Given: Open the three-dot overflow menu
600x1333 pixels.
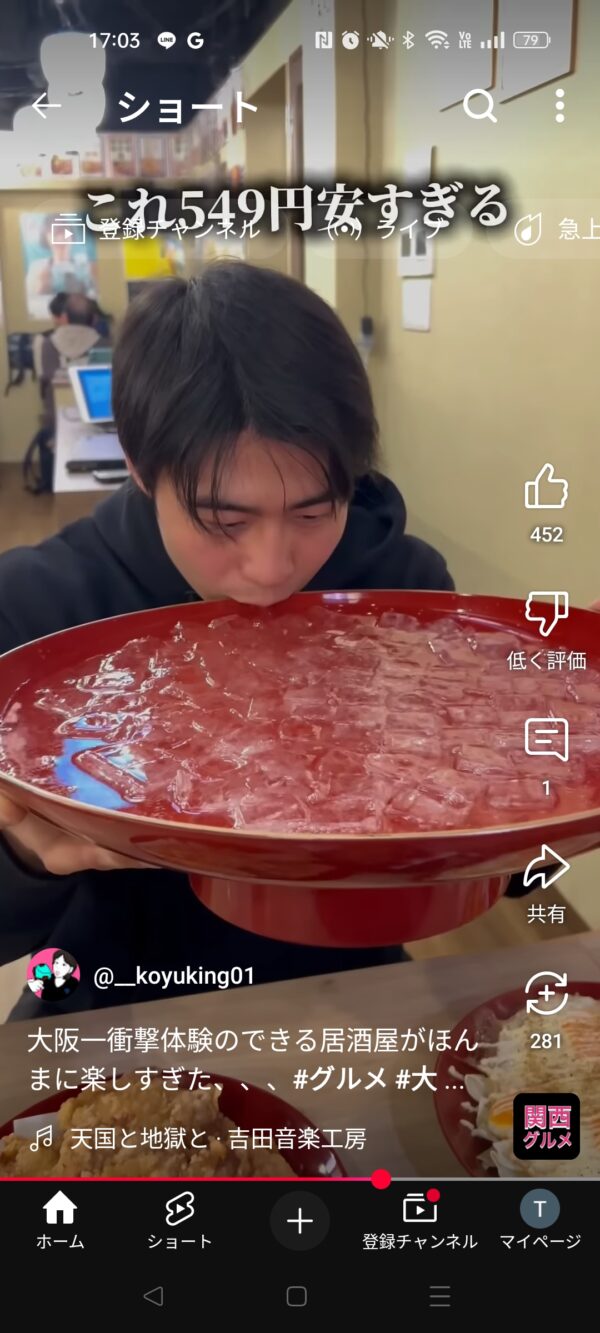Looking at the screenshot, I should [559, 106].
